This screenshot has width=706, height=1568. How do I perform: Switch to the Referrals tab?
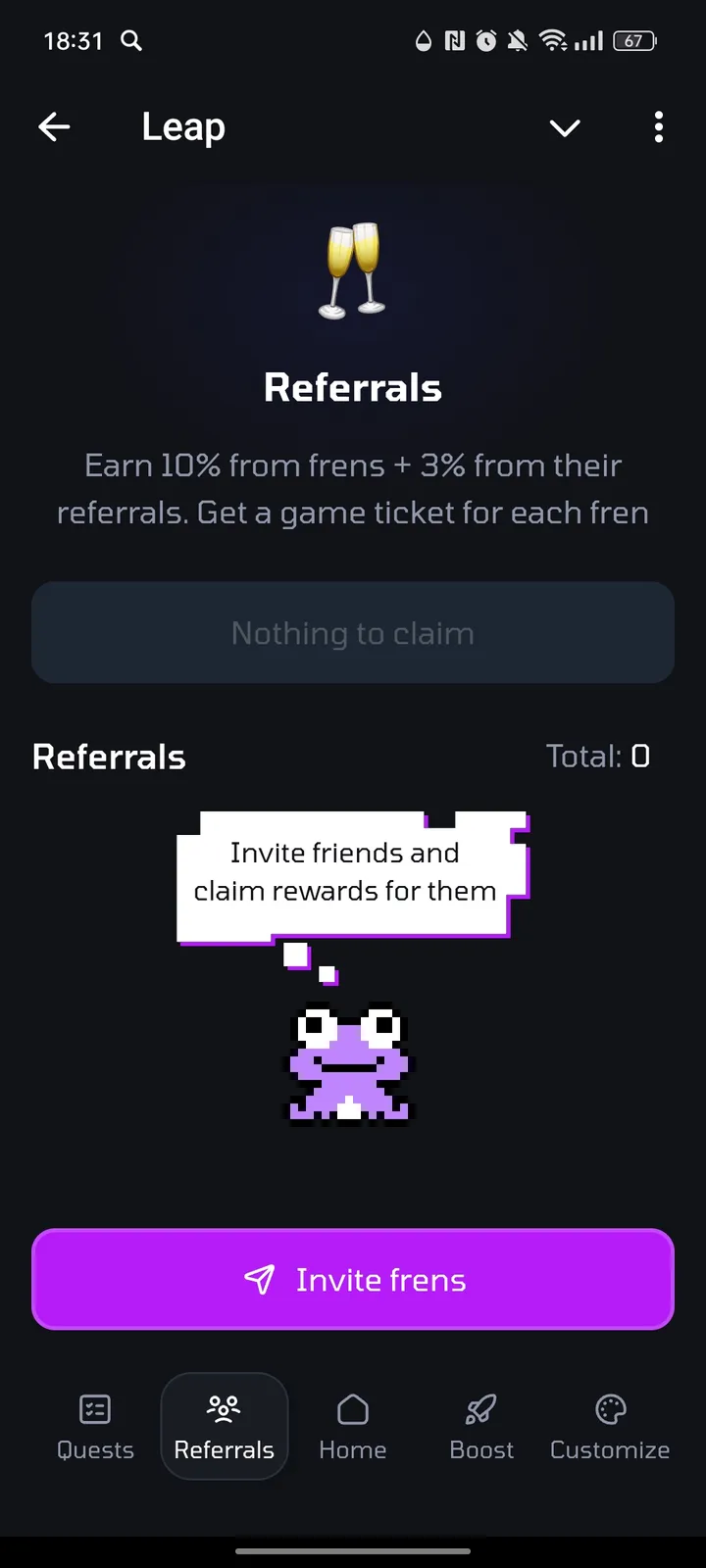point(224,1426)
